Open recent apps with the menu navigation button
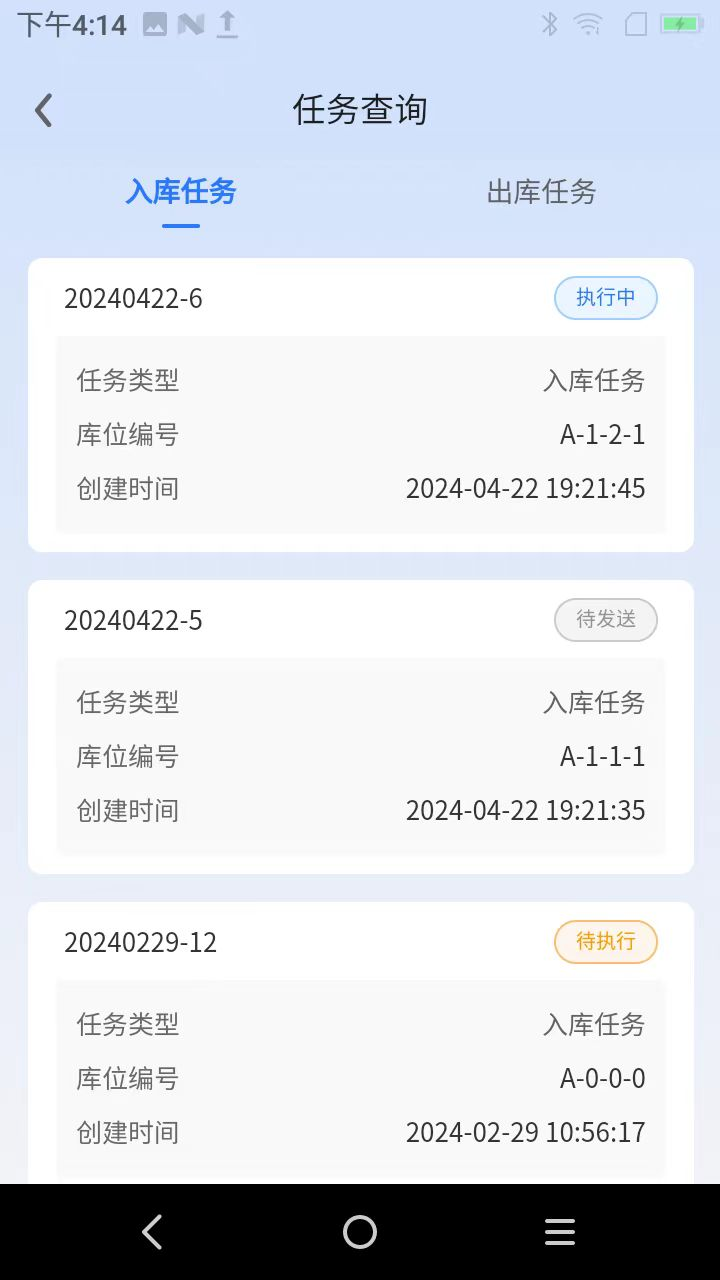Screen dimensions: 720x1280 pyautogui.click(x=559, y=1231)
